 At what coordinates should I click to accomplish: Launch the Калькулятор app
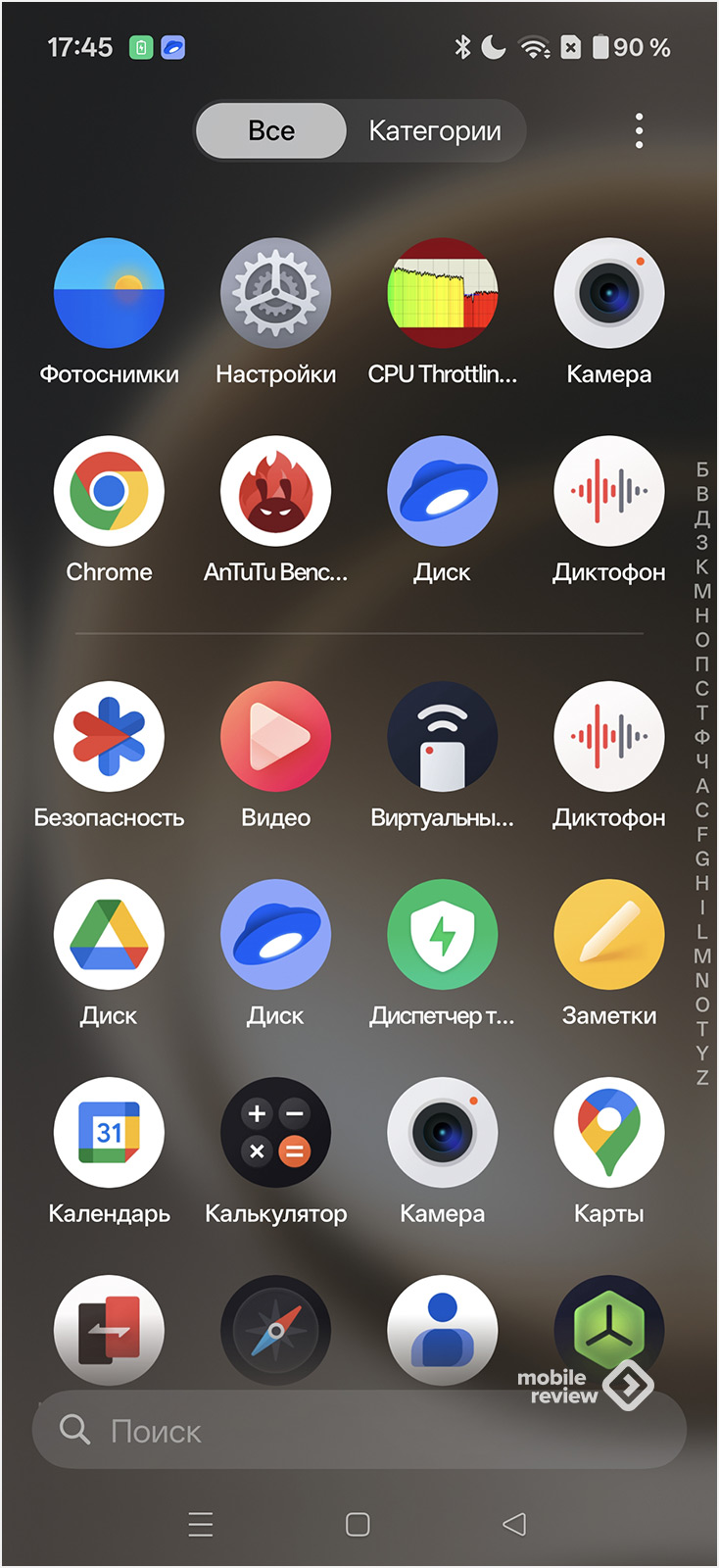pyautogui.click(x=275, y=1132)
